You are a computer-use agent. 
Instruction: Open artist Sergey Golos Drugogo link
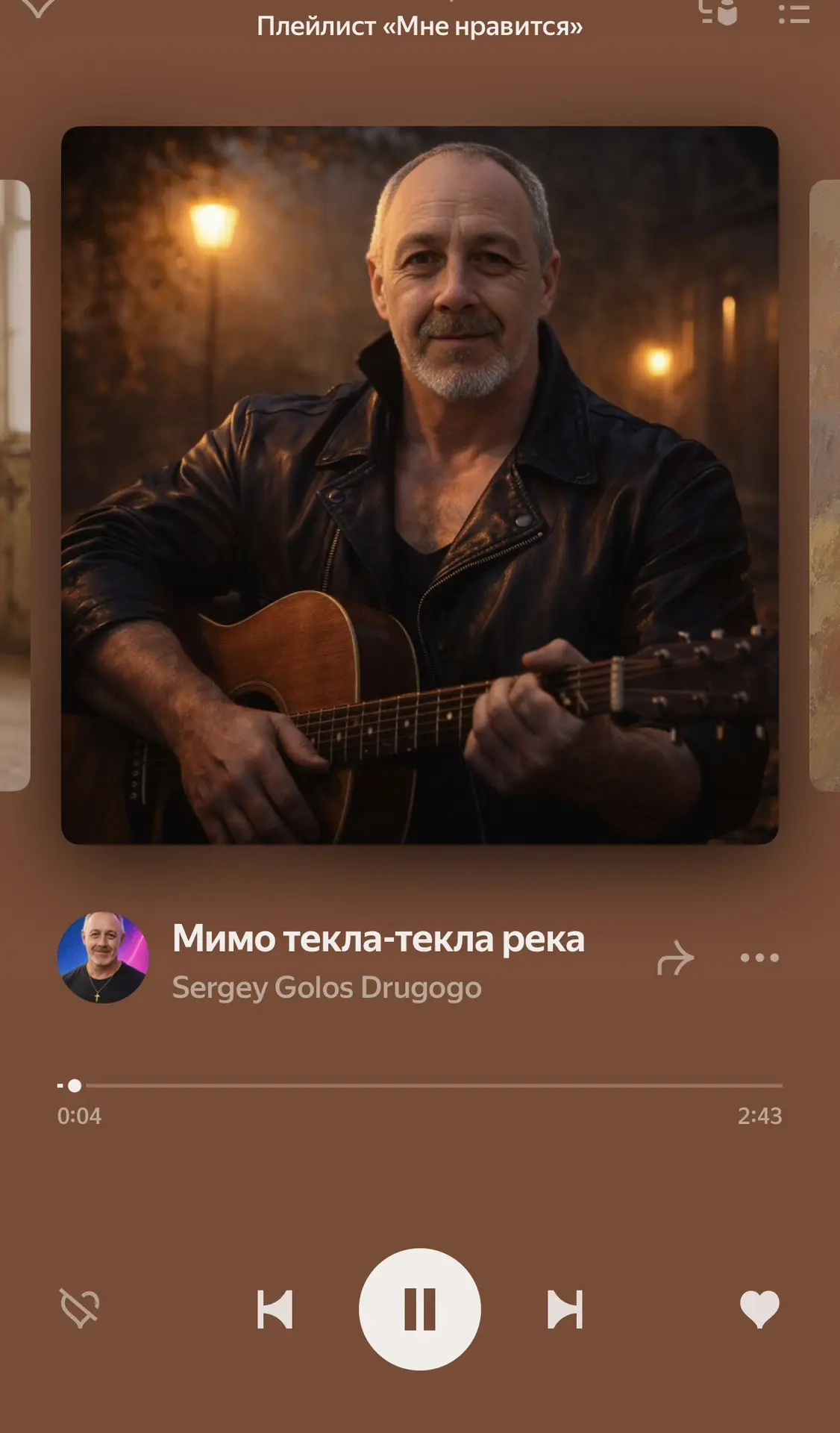pyautogui.click(x=327, y=987)
